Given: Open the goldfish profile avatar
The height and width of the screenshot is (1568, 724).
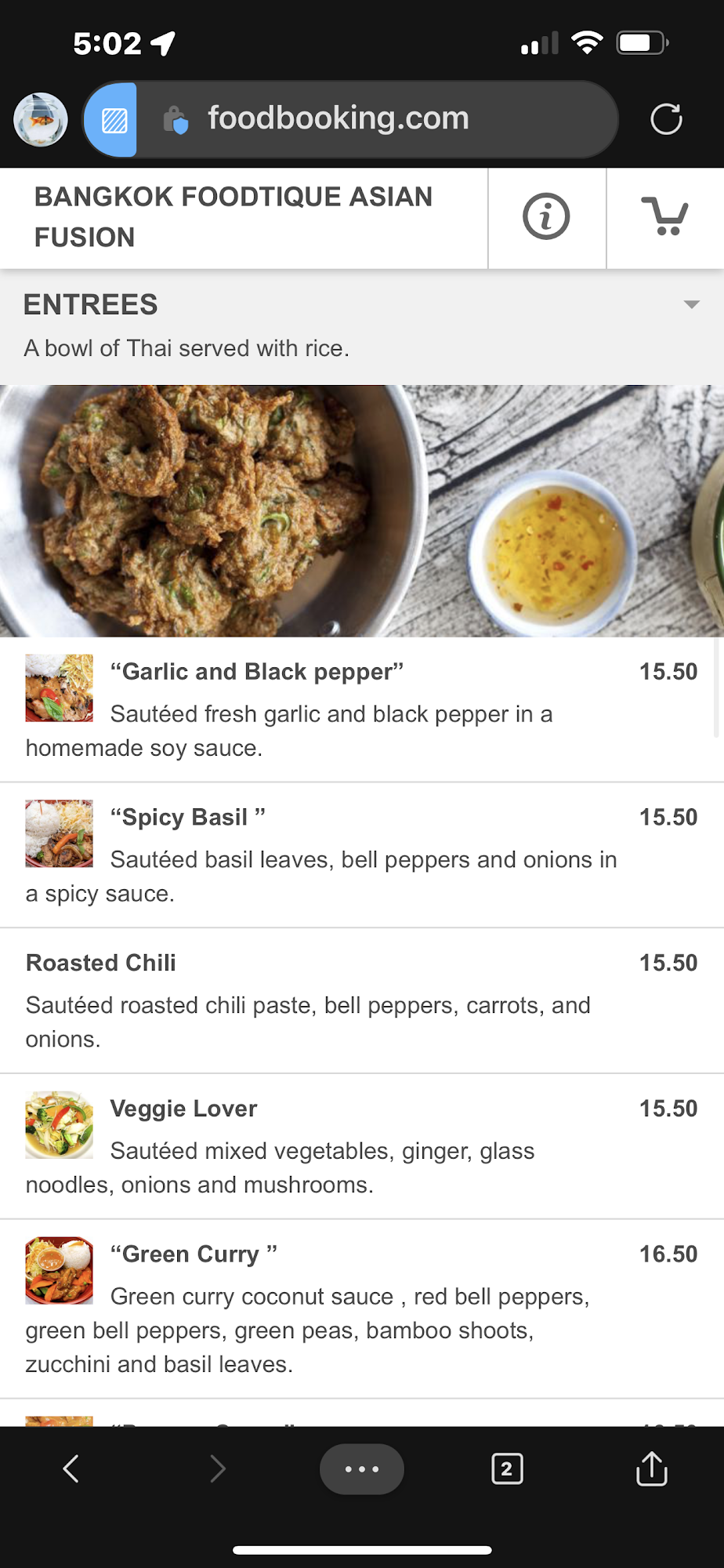Looking at the screenshot, I should point(41,119).
